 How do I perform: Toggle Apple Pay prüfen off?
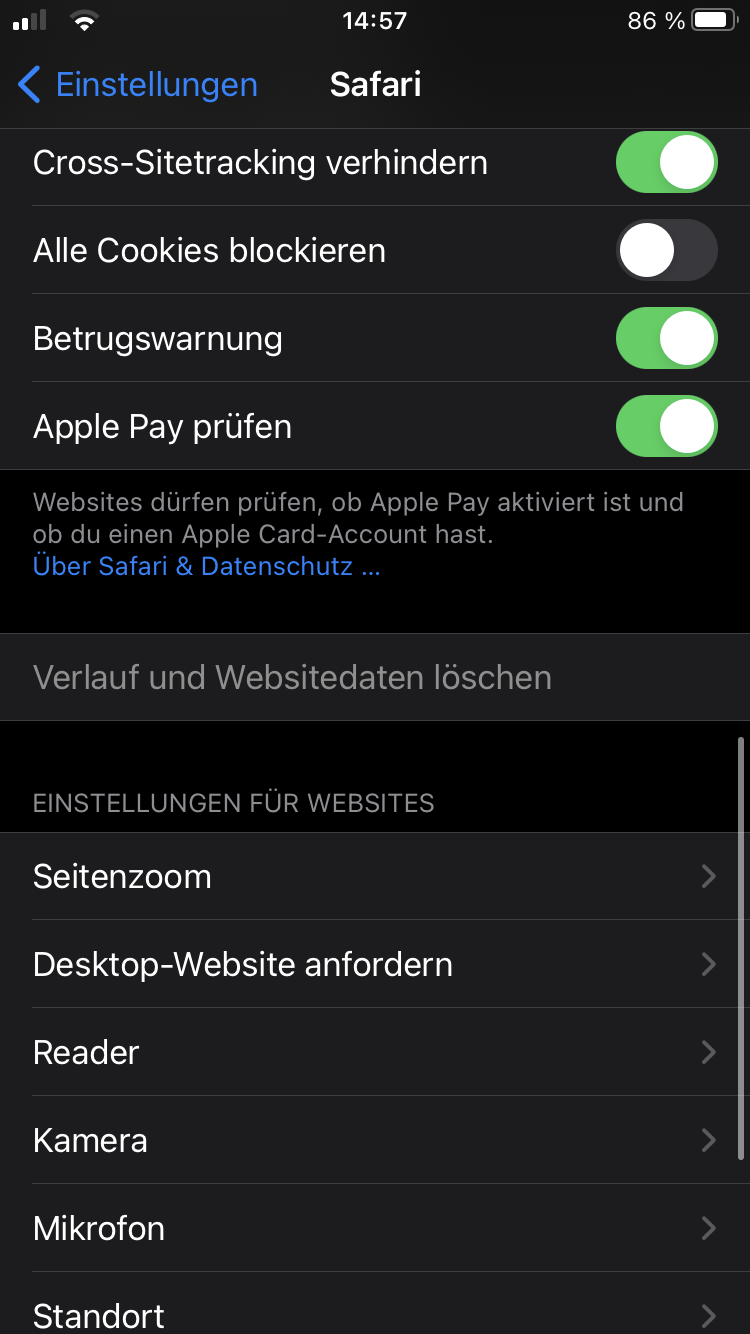(666, 426)
